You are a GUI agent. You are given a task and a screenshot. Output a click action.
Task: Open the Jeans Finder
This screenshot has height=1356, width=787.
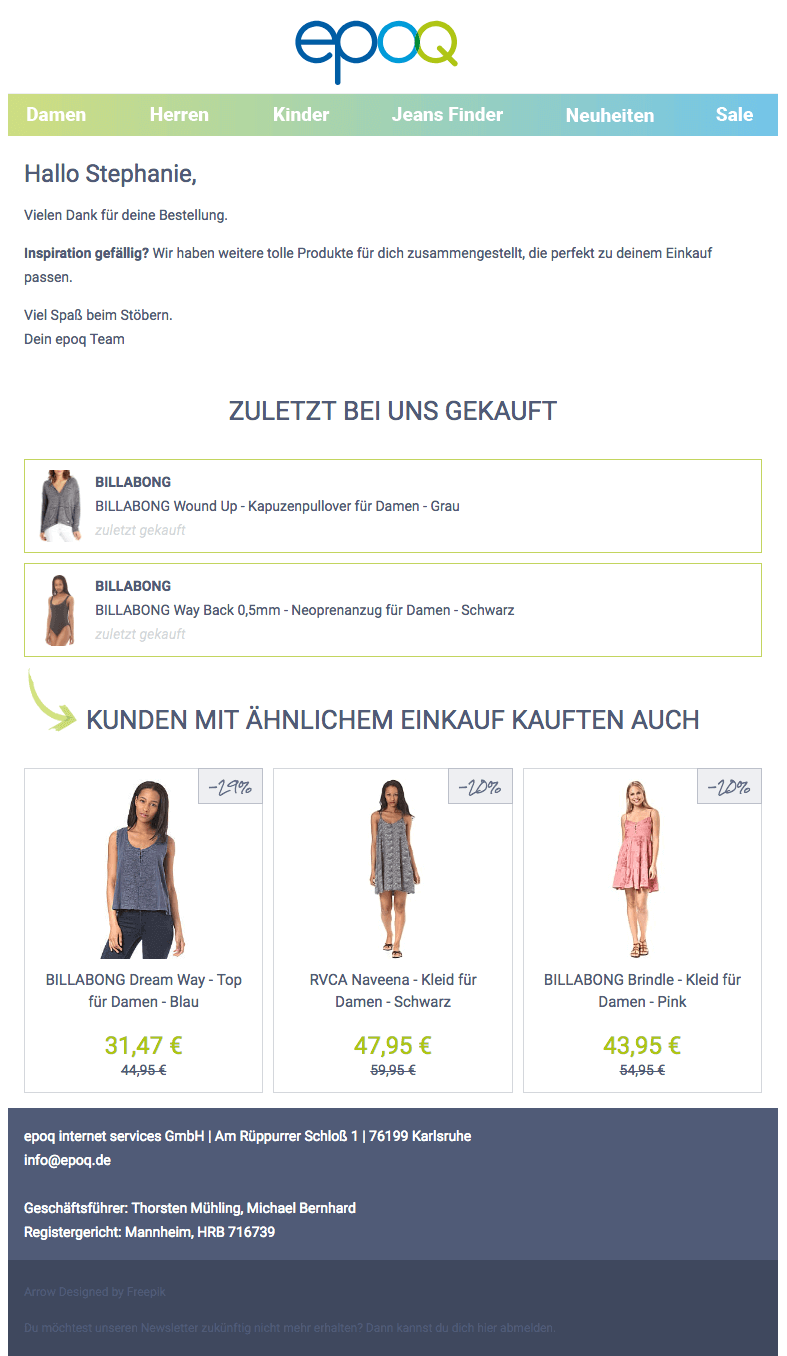(447, 115)
